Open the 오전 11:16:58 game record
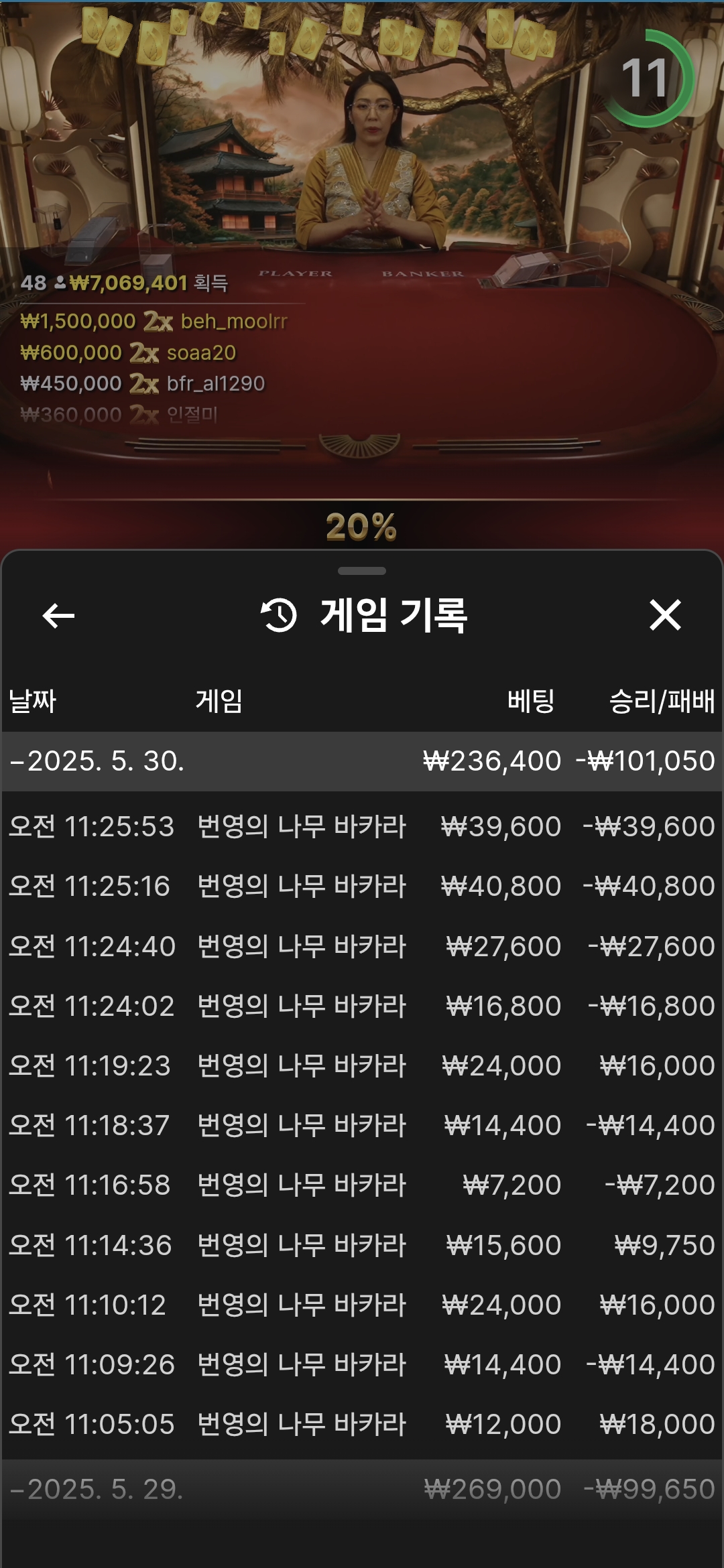Viewport: 724px width, 1568px height. [362, 1185]
